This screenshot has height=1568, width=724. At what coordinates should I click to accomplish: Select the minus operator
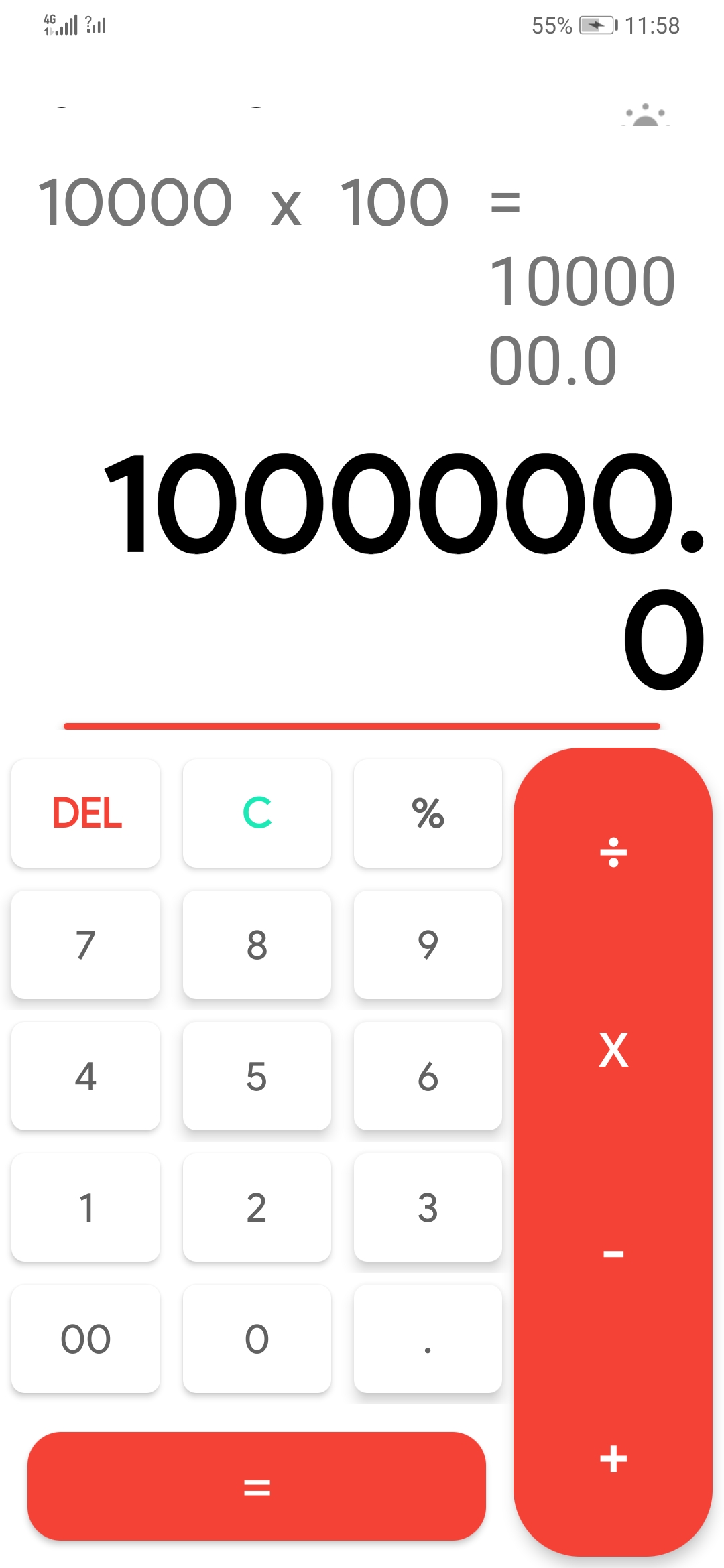tap(613, 1253)
